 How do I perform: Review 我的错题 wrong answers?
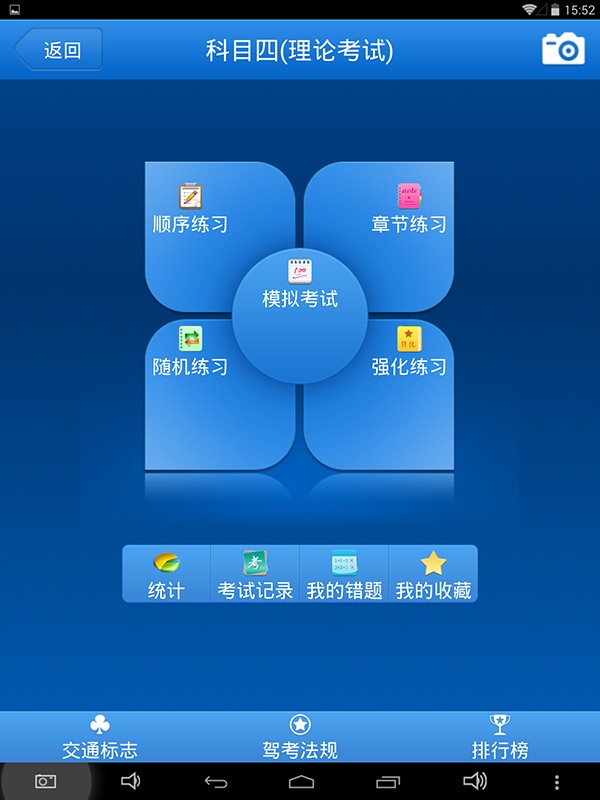pyautogui.click(x=344, y=575)
